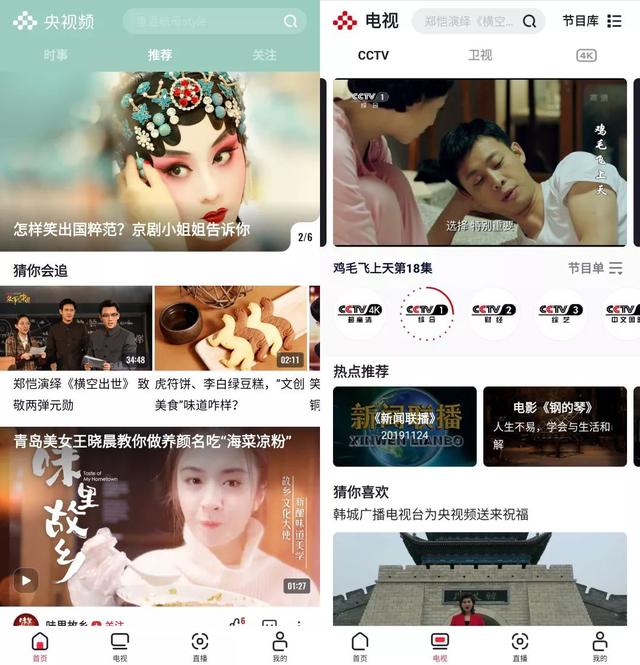Open the 电影《钢的琴》 card
Screen dimensions: 640x665
554,427
